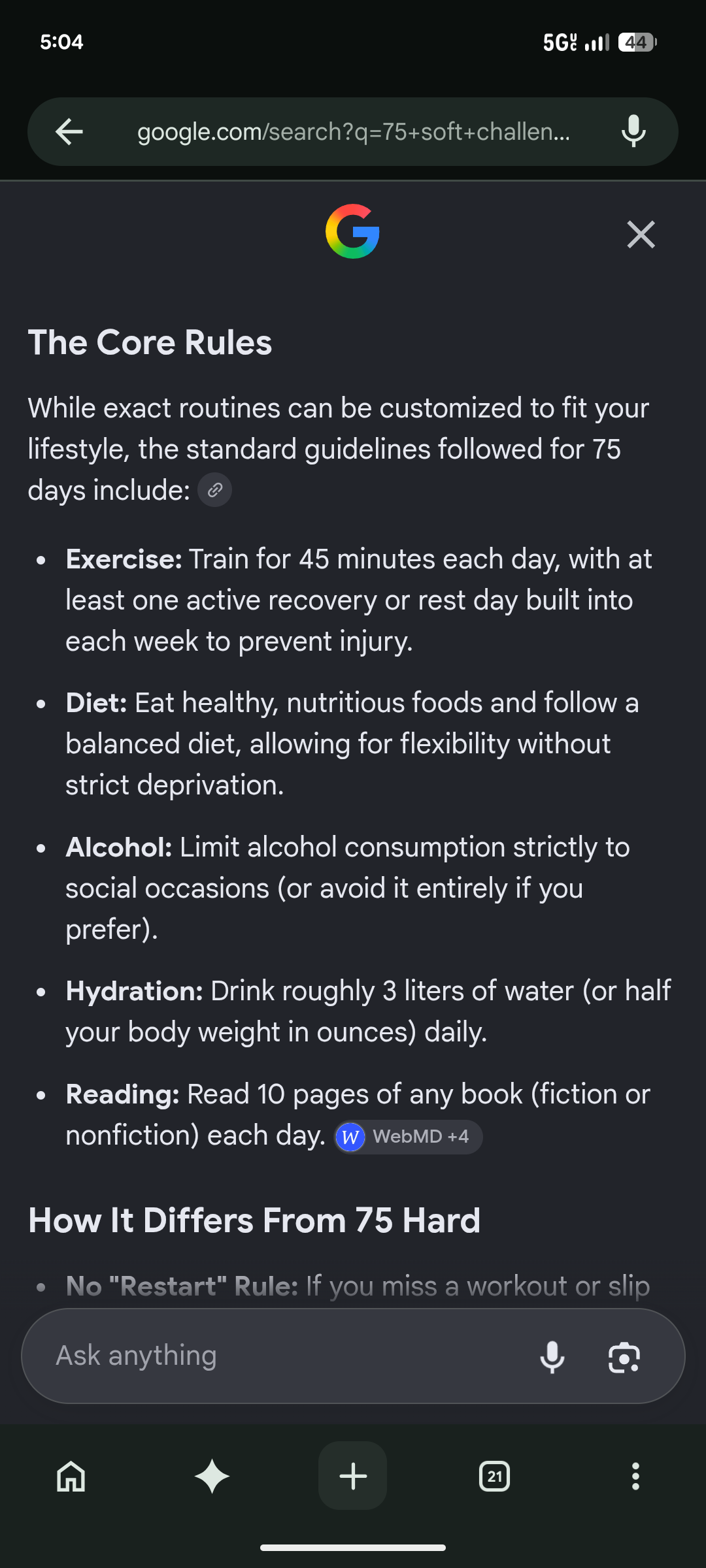Open the sparkle AI assistant button
The image size is (706, 1568).
tap(212, 1477)
